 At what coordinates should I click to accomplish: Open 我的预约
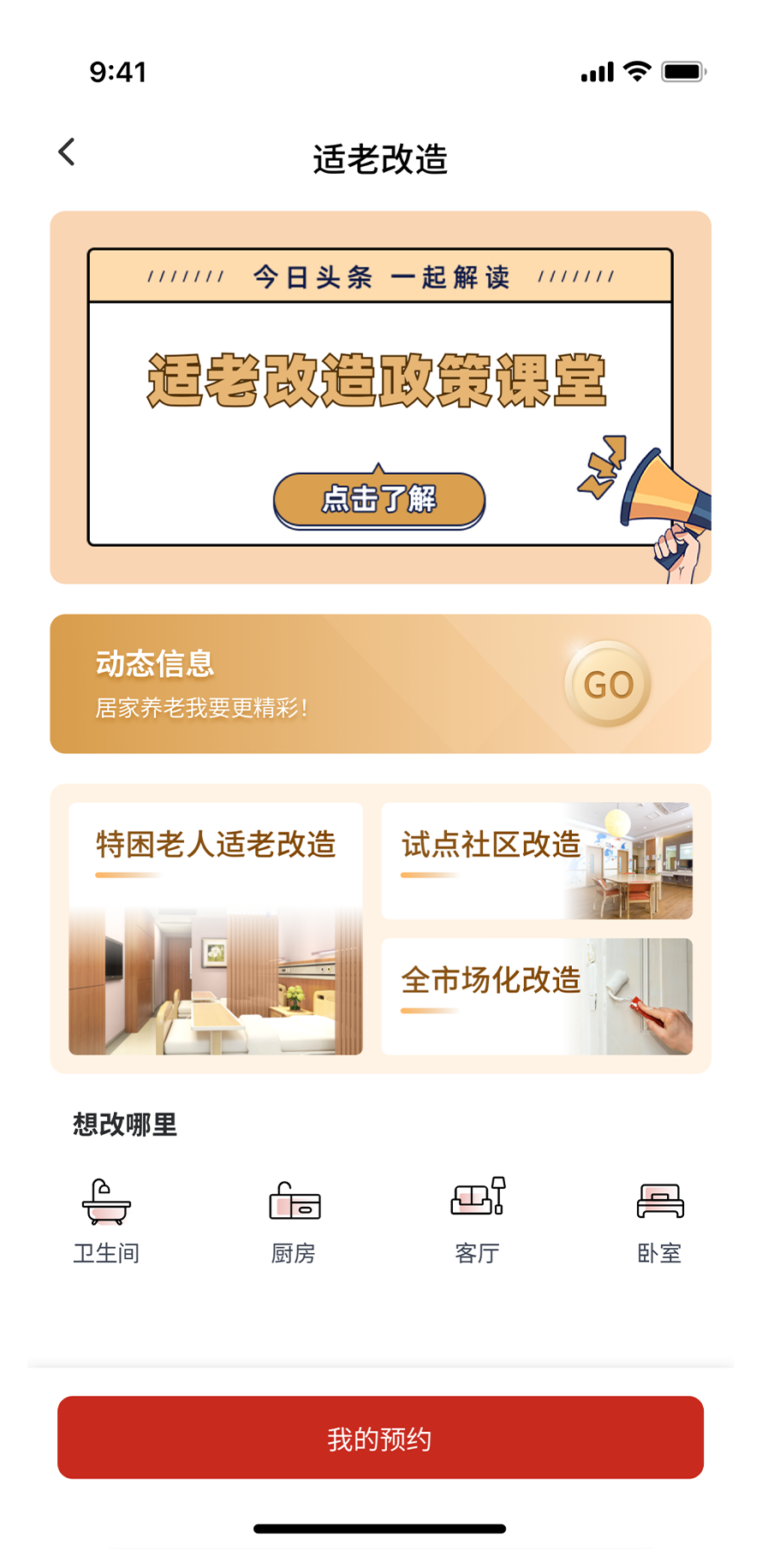380,1438
